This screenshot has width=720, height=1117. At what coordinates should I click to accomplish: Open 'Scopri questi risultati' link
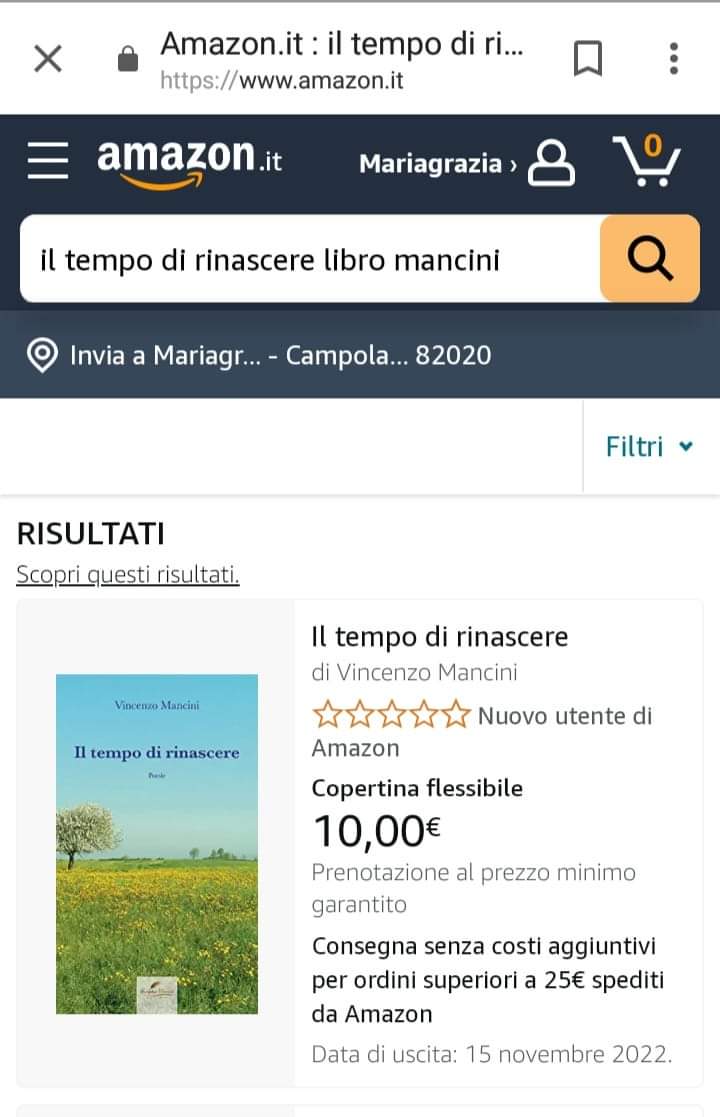pyautogui.click(x=128, y=575)
